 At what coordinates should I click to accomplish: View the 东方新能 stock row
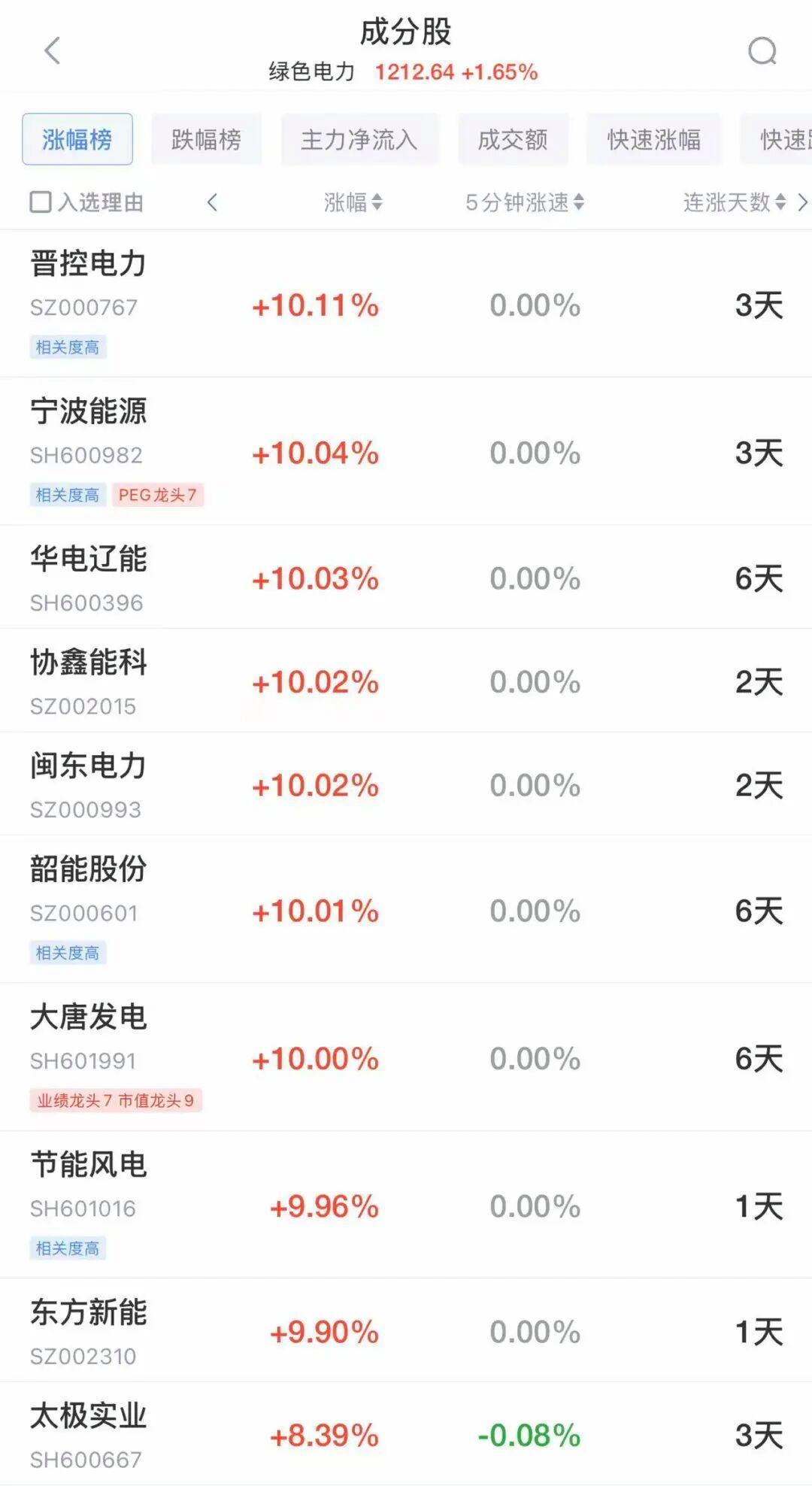406,1330
